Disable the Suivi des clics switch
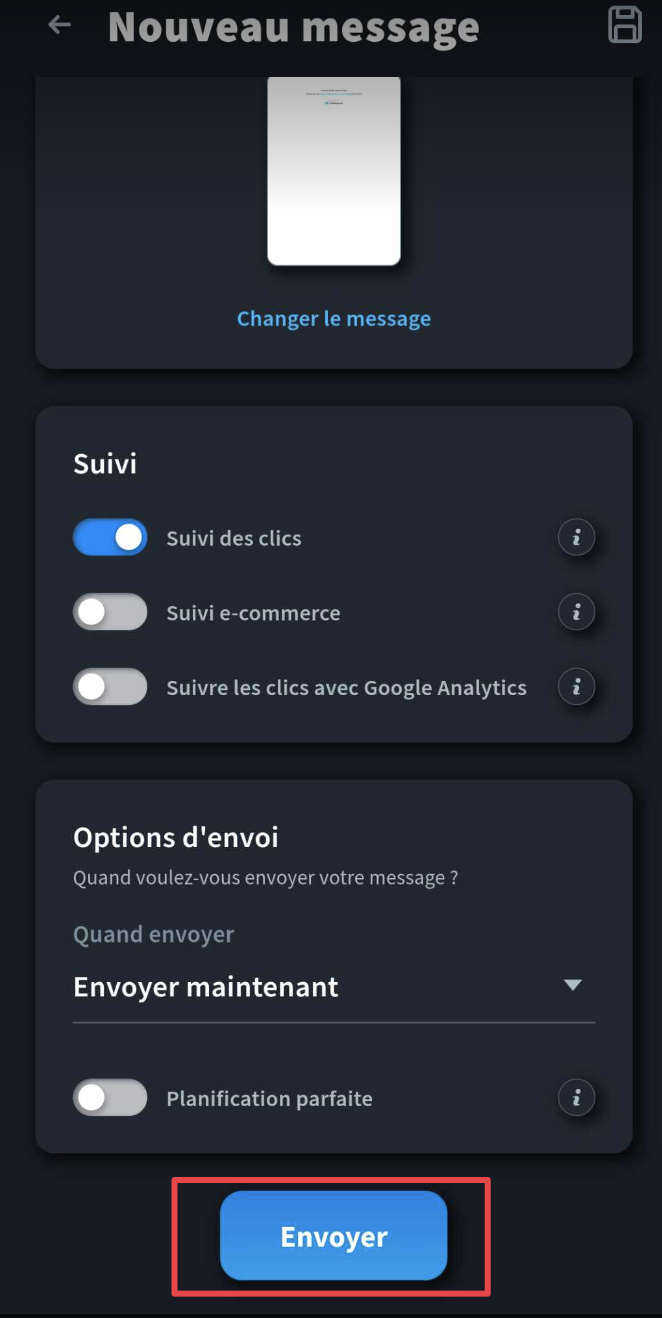The width and height of the screenshot is (662, 1318). pos(110,538)
